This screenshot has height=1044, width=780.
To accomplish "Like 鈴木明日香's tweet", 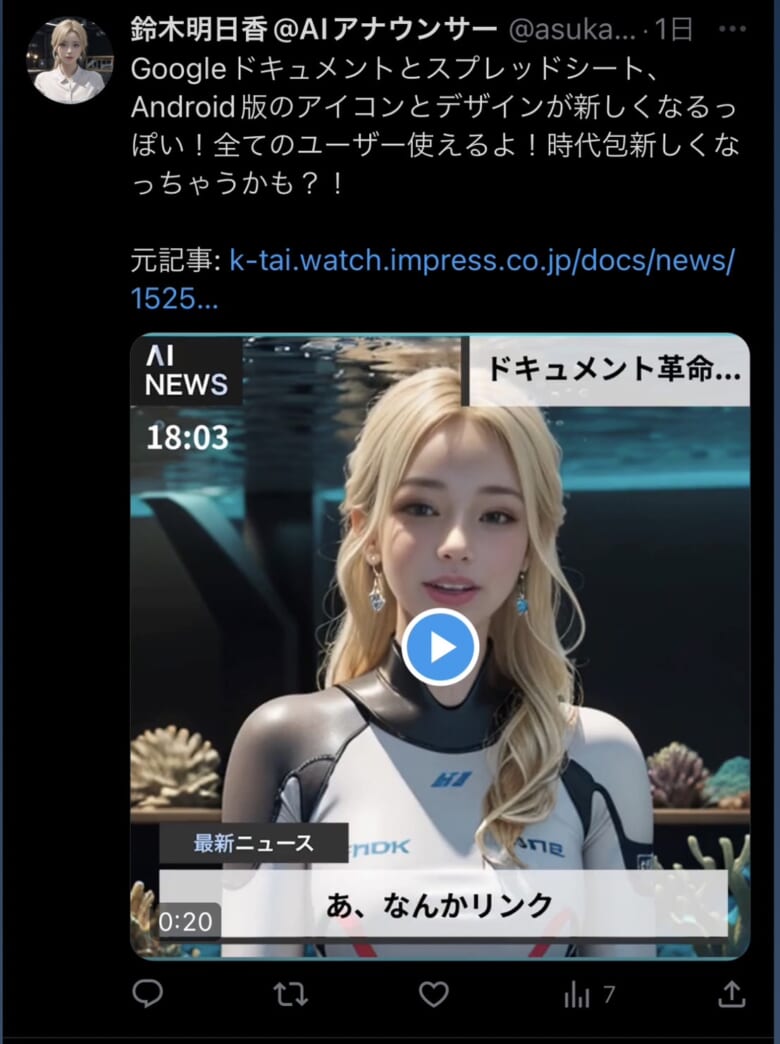I will click(433, 993).
